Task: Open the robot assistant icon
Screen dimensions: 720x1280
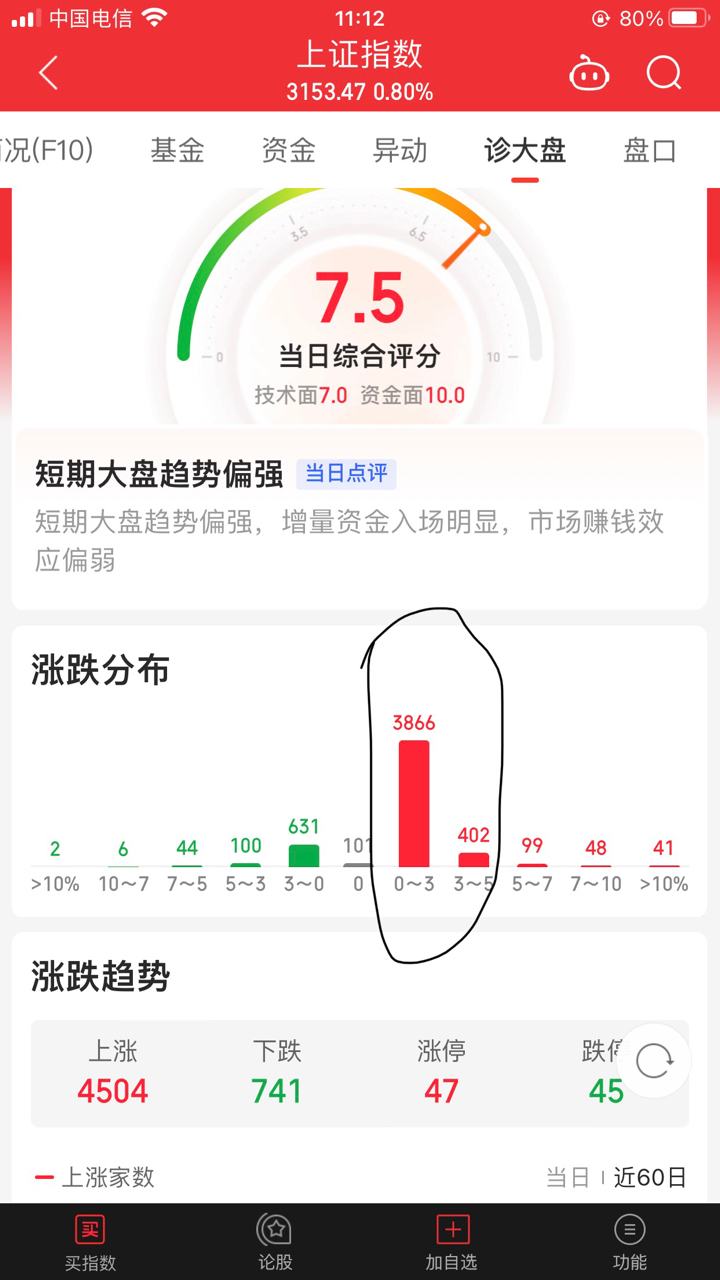Action: [x=589, y=73]
